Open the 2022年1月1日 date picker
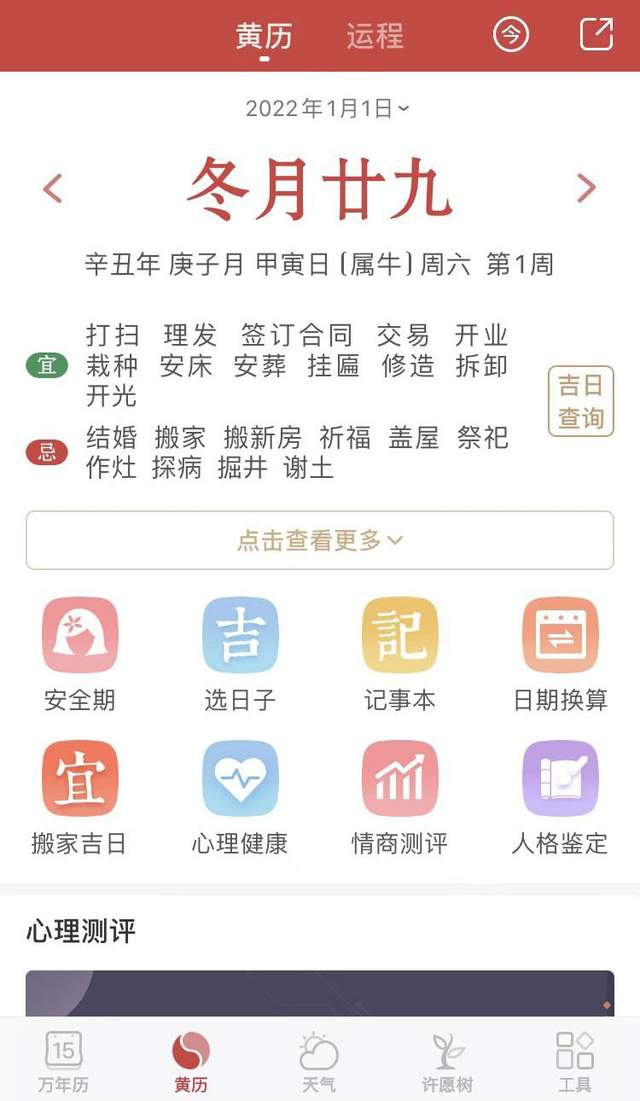 pyautogui.click(x=327, y=109)
